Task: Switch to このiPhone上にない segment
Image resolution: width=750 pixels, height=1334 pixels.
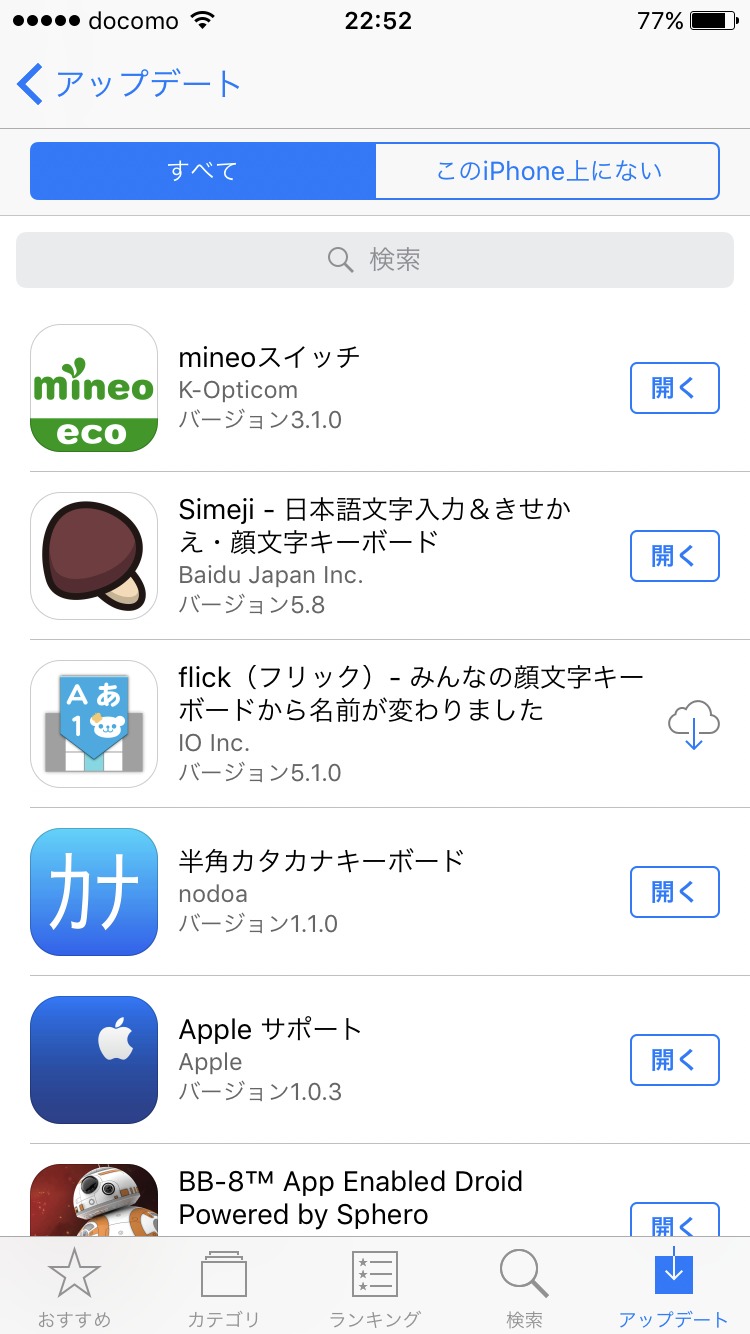Action: pos(548,171)
